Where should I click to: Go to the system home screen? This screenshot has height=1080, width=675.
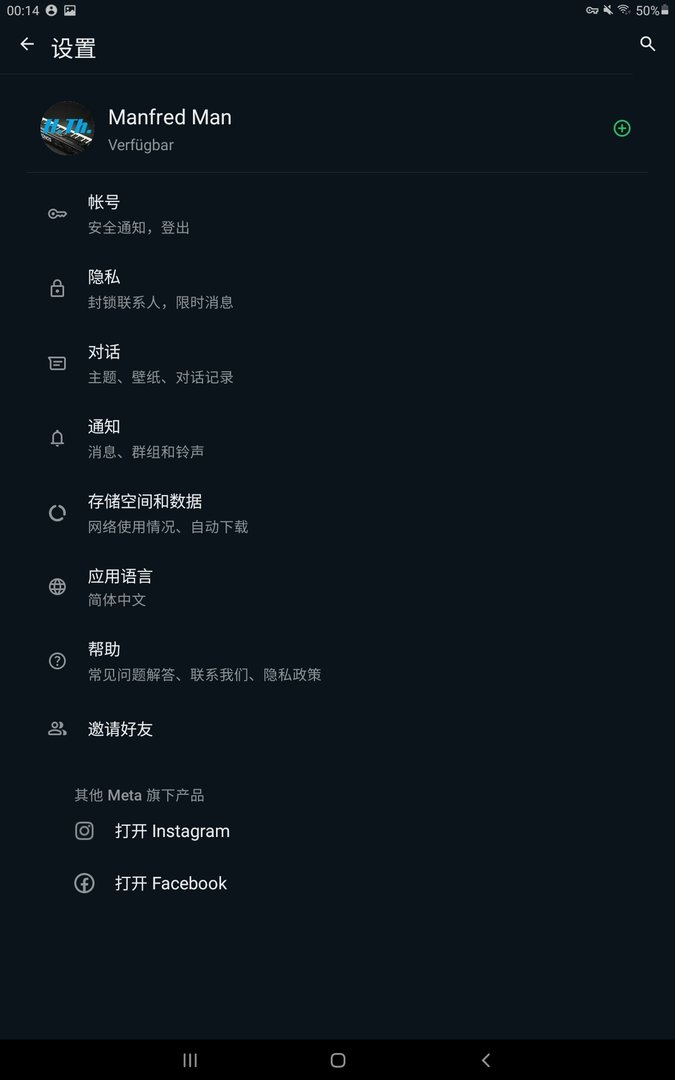[338, 1060]
